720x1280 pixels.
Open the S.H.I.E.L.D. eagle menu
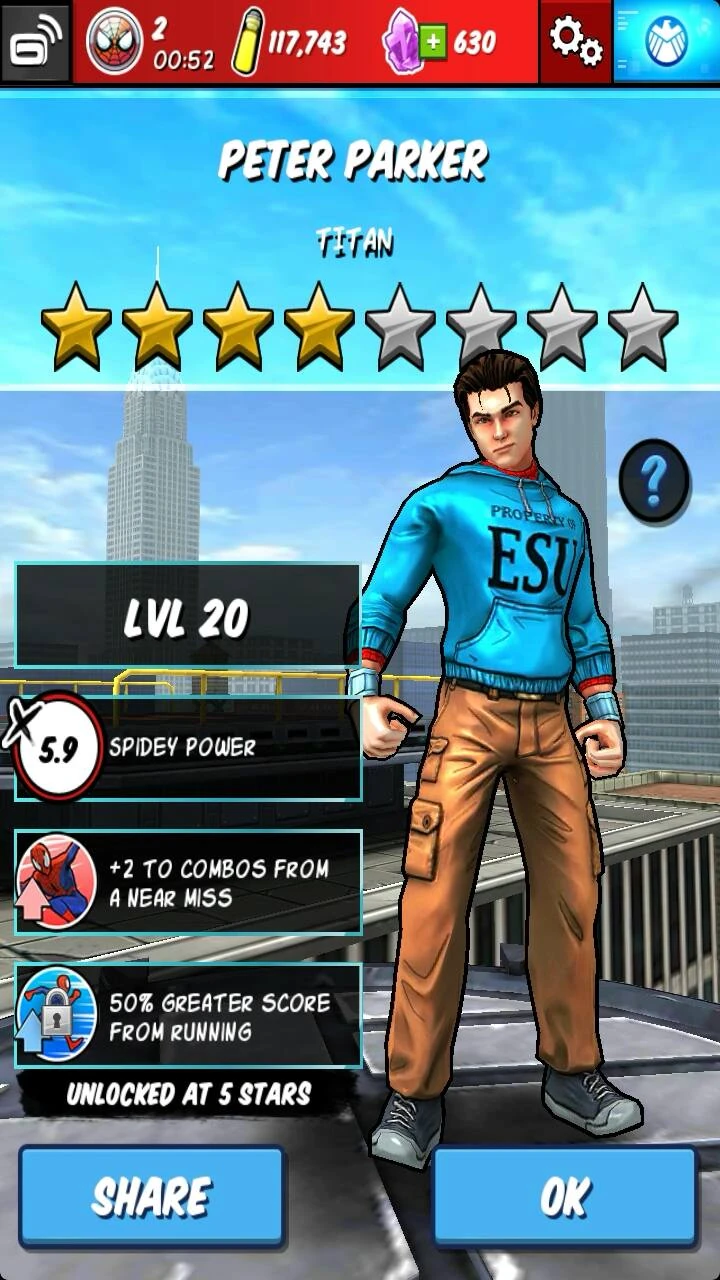666,42
